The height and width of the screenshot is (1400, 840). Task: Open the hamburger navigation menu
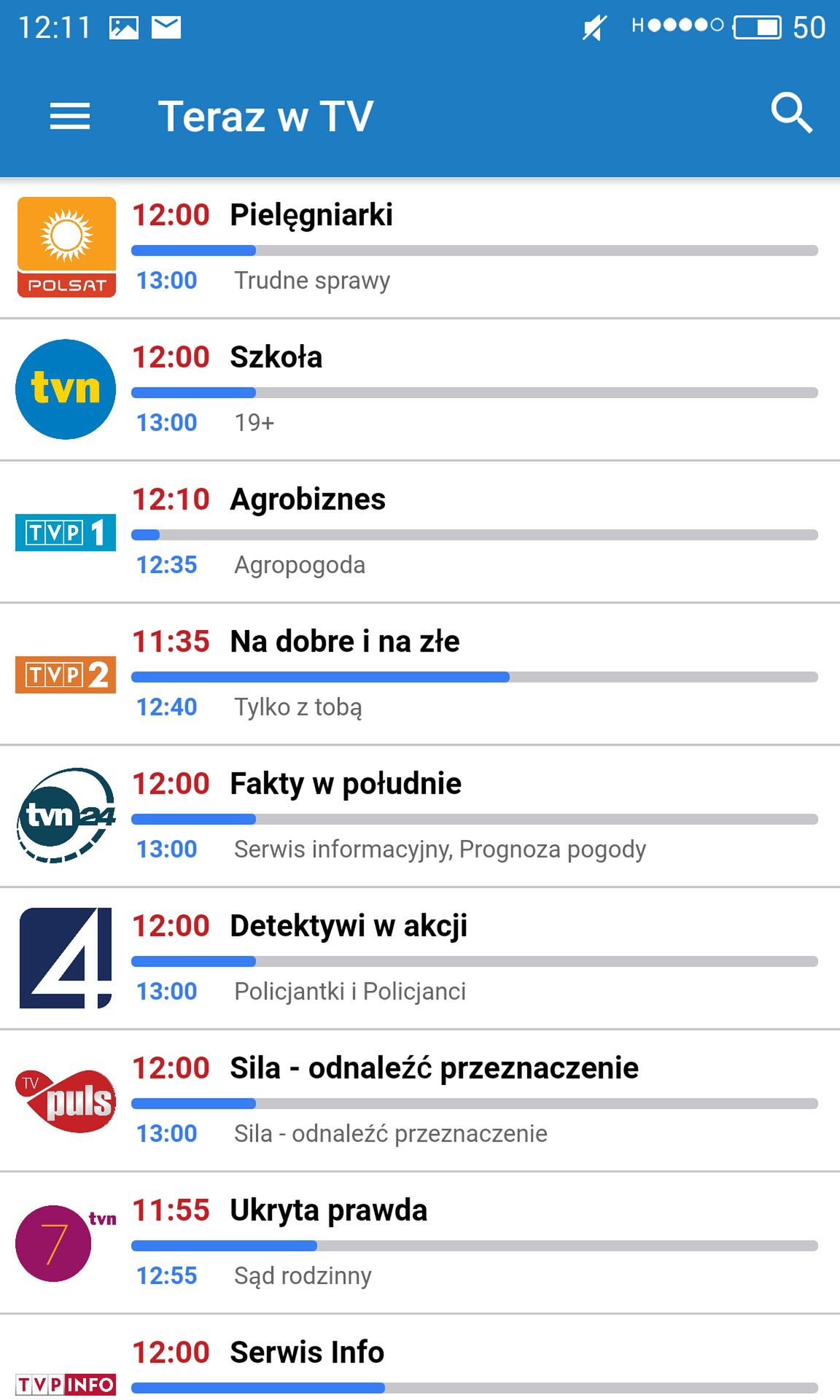[70, 116]
